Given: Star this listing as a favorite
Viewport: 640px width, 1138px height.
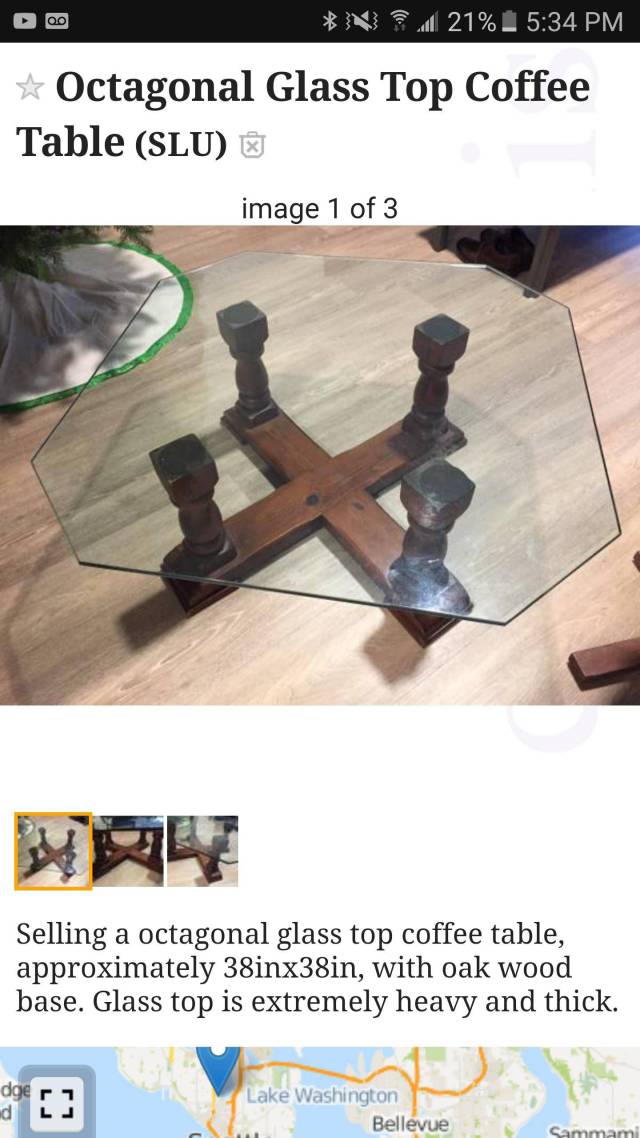Looking at the screenshot, I should pos(30,89).
